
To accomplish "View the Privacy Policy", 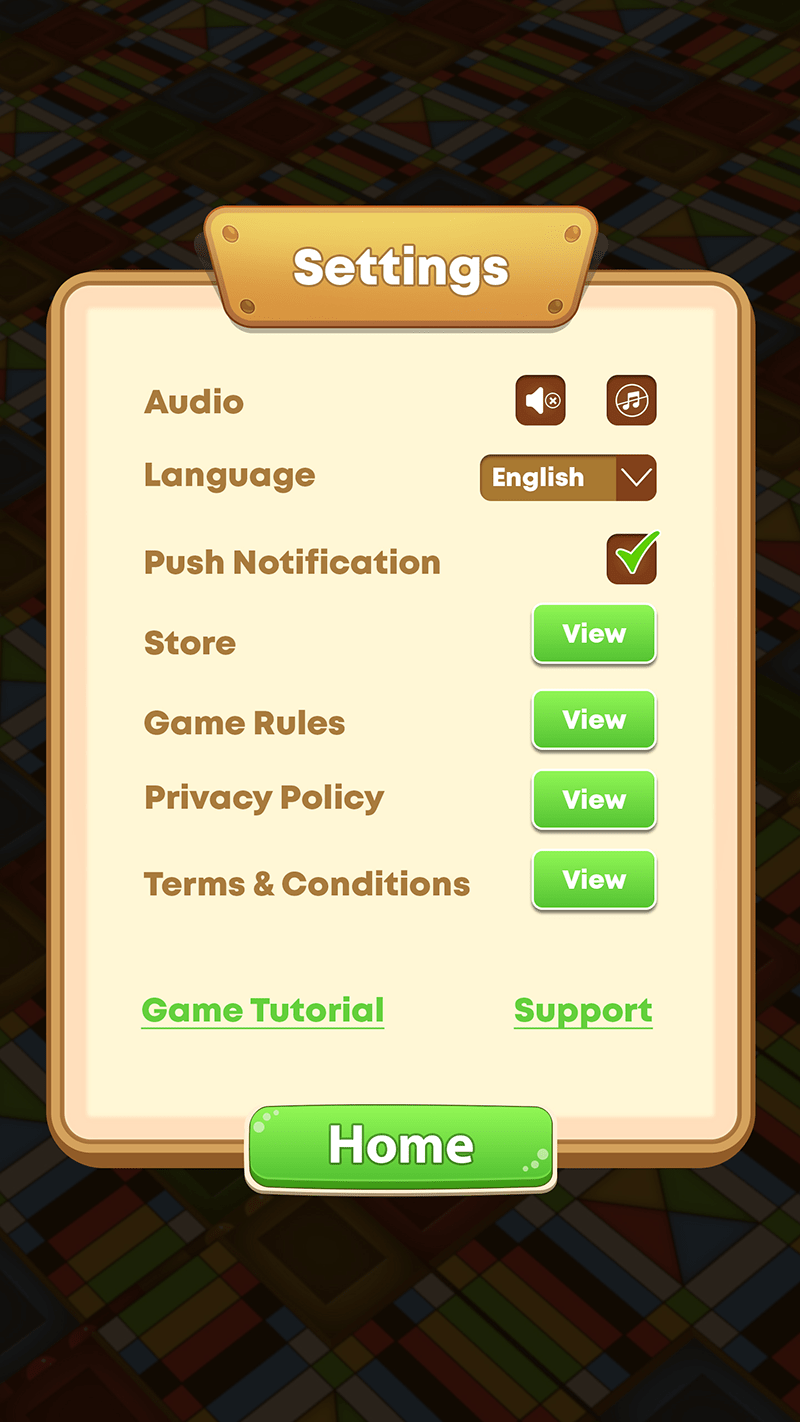I will [594, 800].
